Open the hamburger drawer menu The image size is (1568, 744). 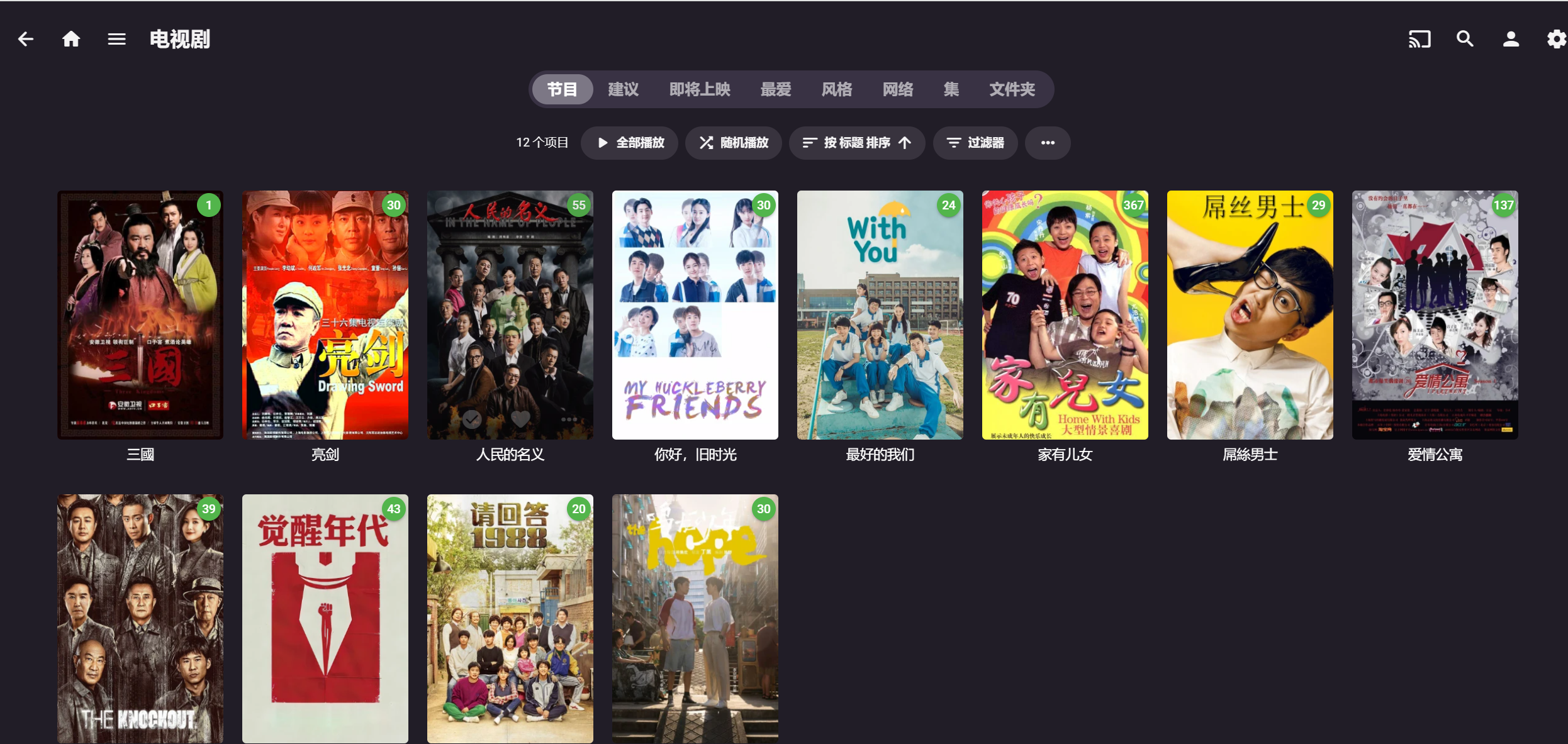(116, 39)
